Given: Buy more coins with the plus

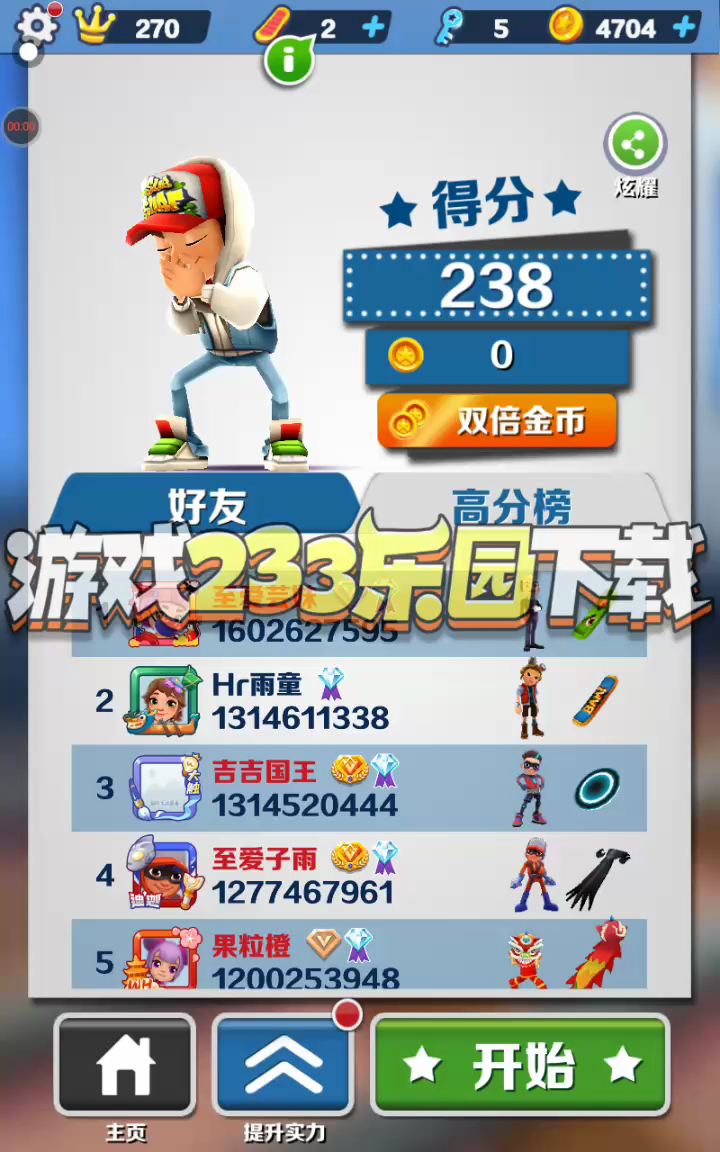Looking at the screenshot, I should (x=686, y=27).
